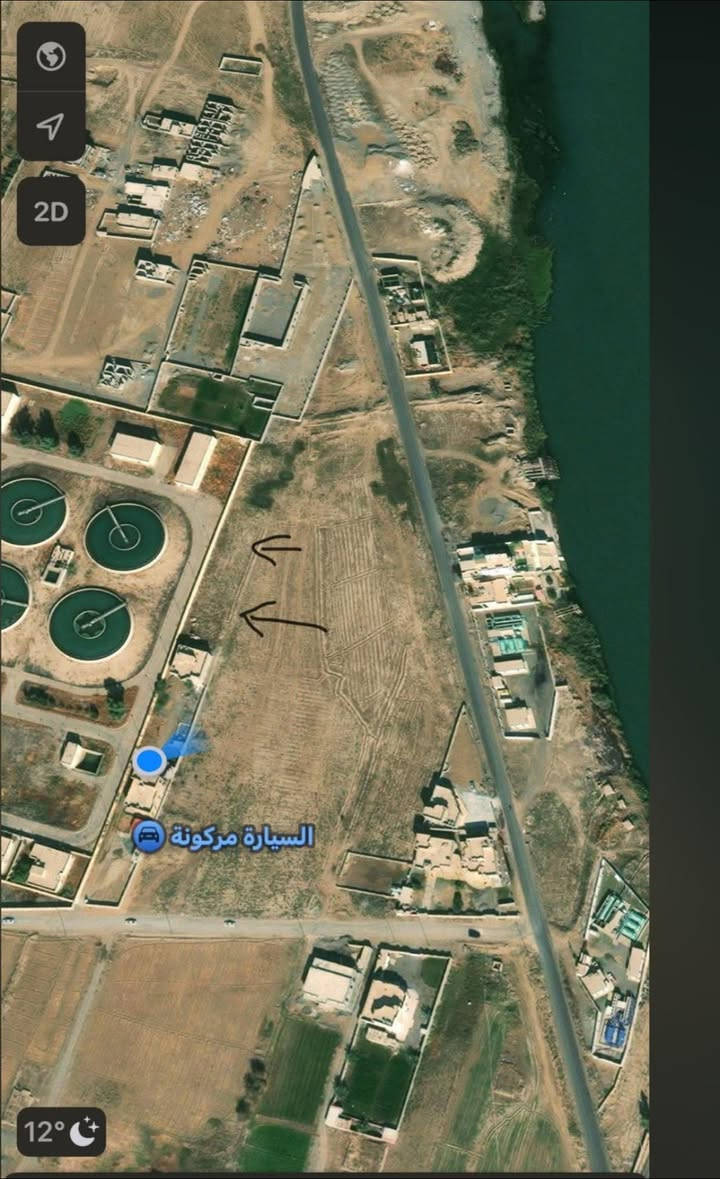This screenshot has width=720, height=1179.
Task: Open the map mode globe button
Action: tap(51, 57)
